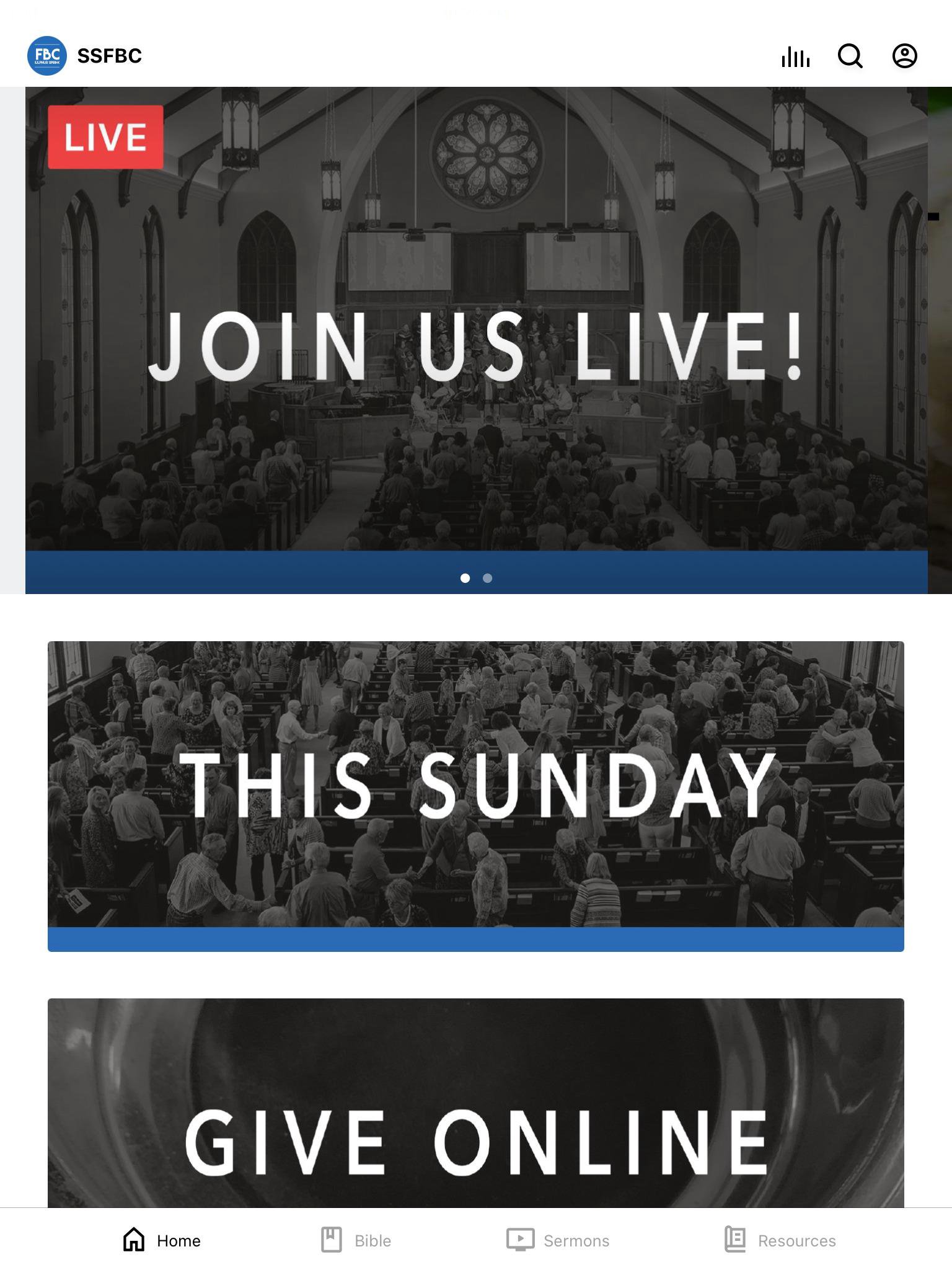Image resolution: width=952 pixels, height=1270 pixels.
Task: Open the search icon
Action: click(x=850, y=56)
